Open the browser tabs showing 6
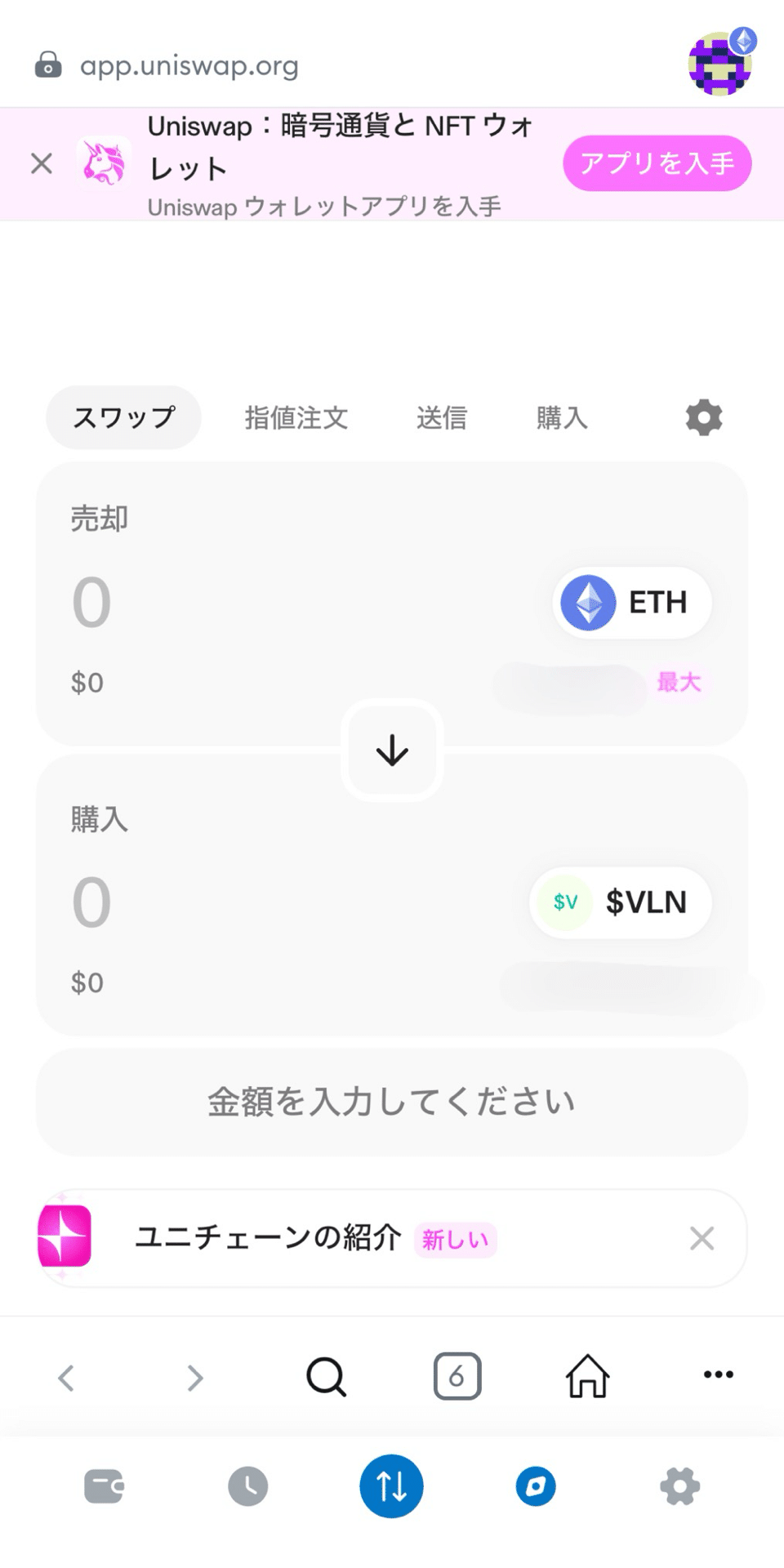 (457, 1378)
